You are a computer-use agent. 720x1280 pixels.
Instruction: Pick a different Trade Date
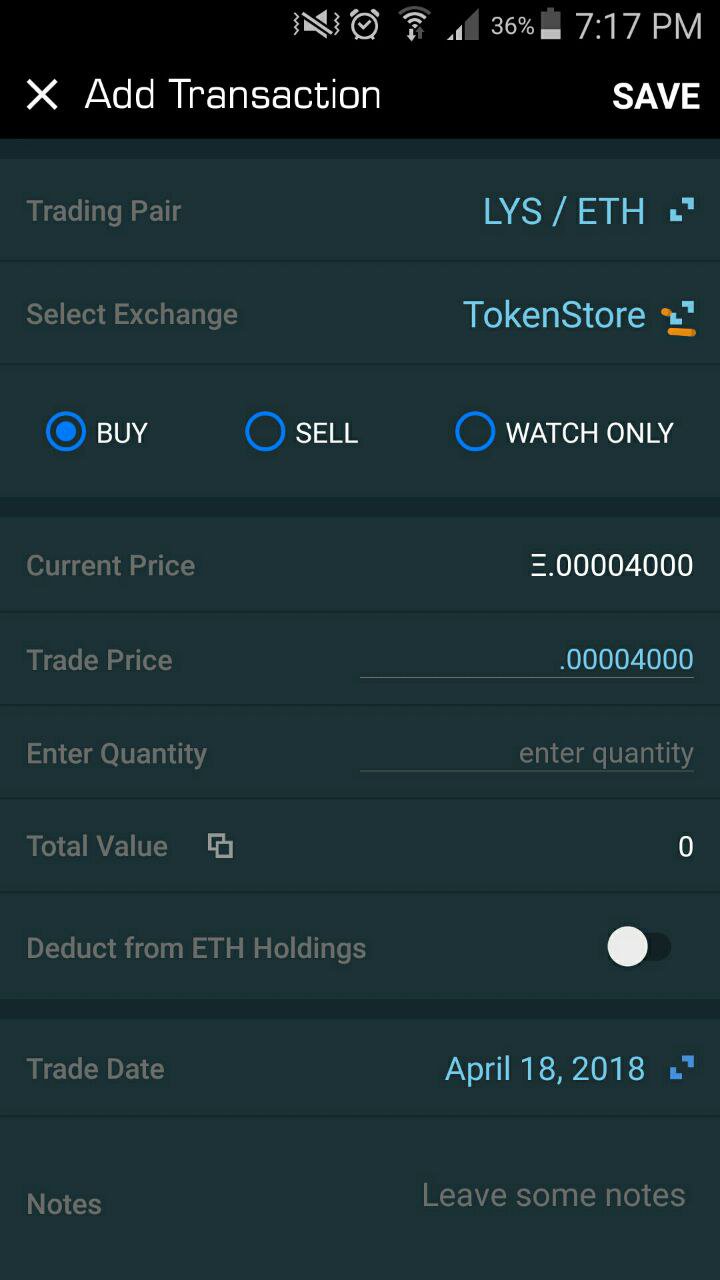click(569, 1069)
